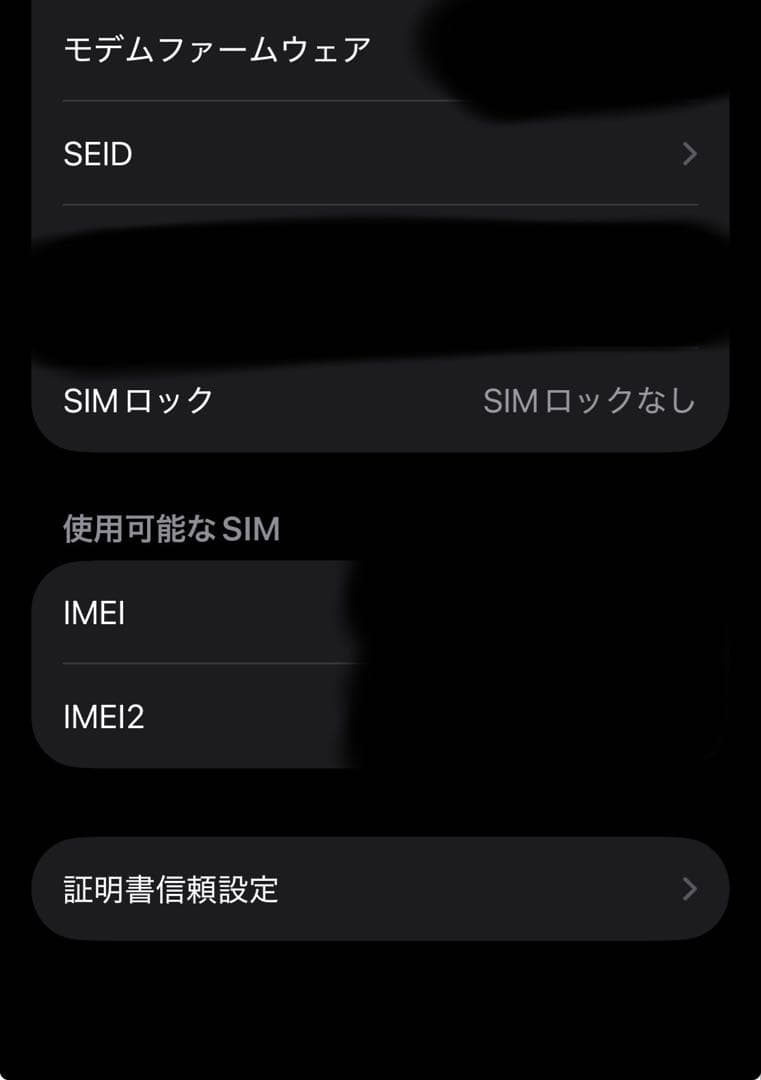Screen dimensions: 761x1080
Task: Tap the SIMロックなし value text
Action: (590, 399)
